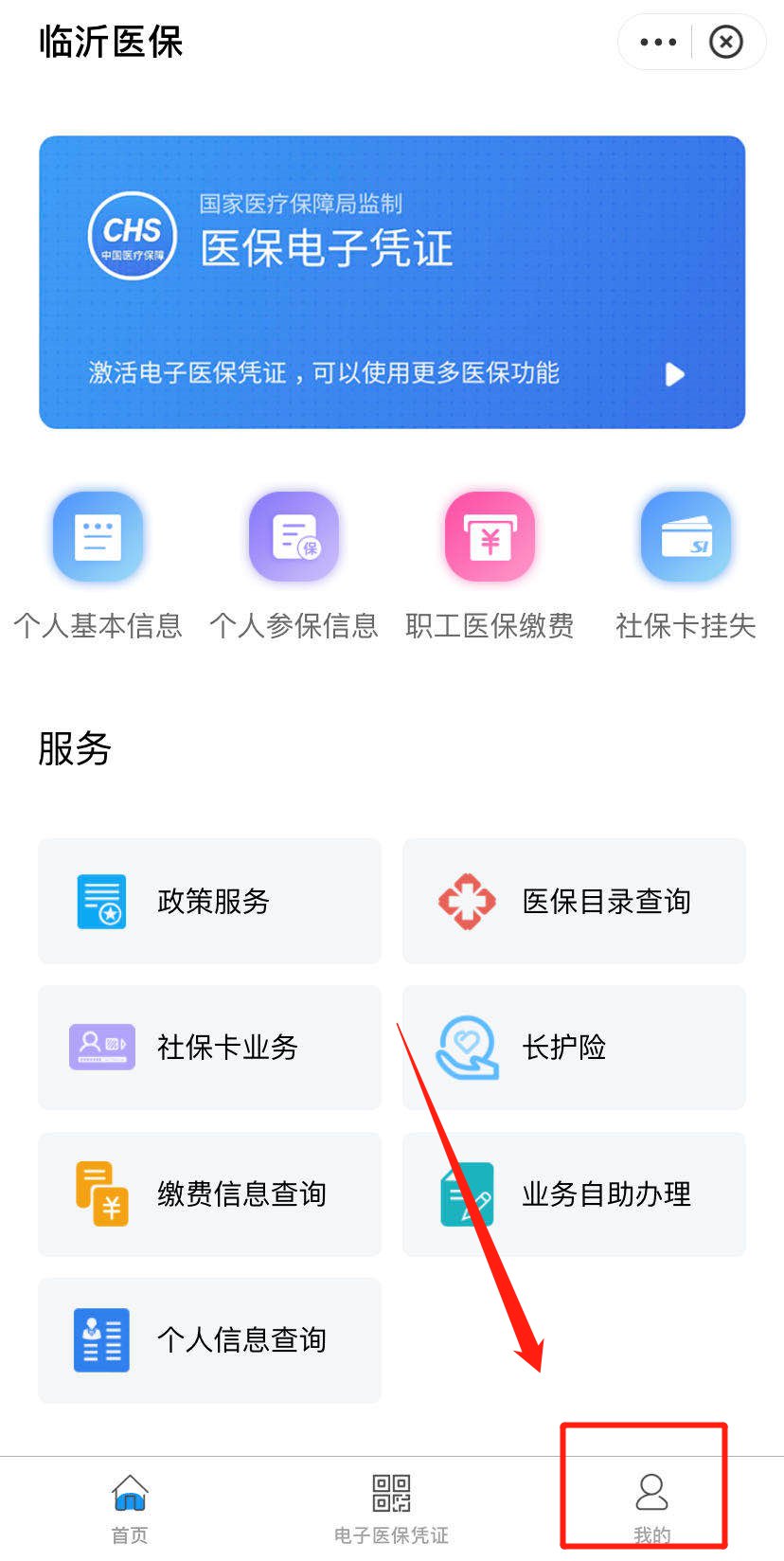Screen dimensions: 784x1561
Task: Go to the 我的 tab
Action: click(651, 1508)
